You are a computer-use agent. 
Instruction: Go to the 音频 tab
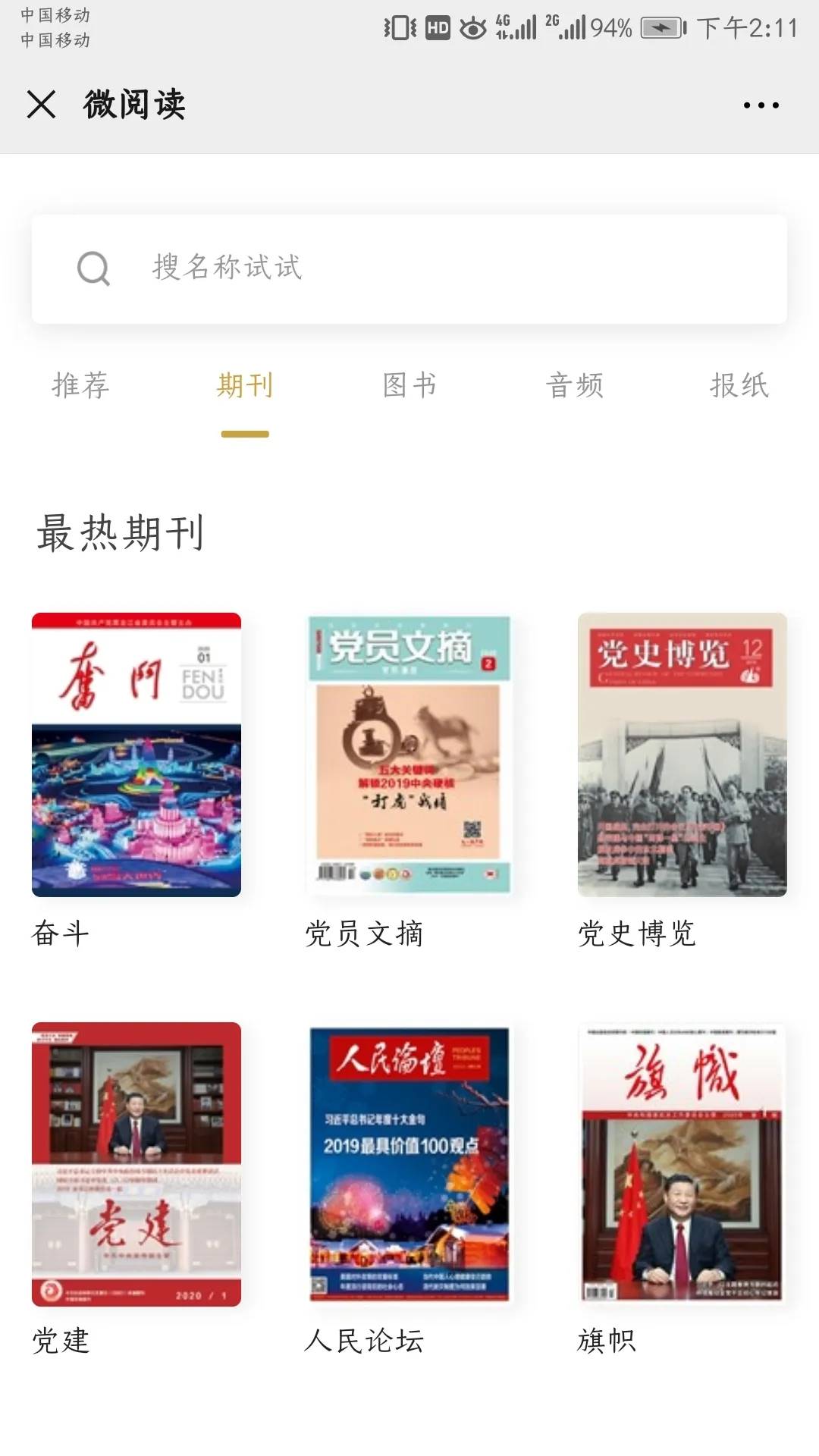point(574,385)
